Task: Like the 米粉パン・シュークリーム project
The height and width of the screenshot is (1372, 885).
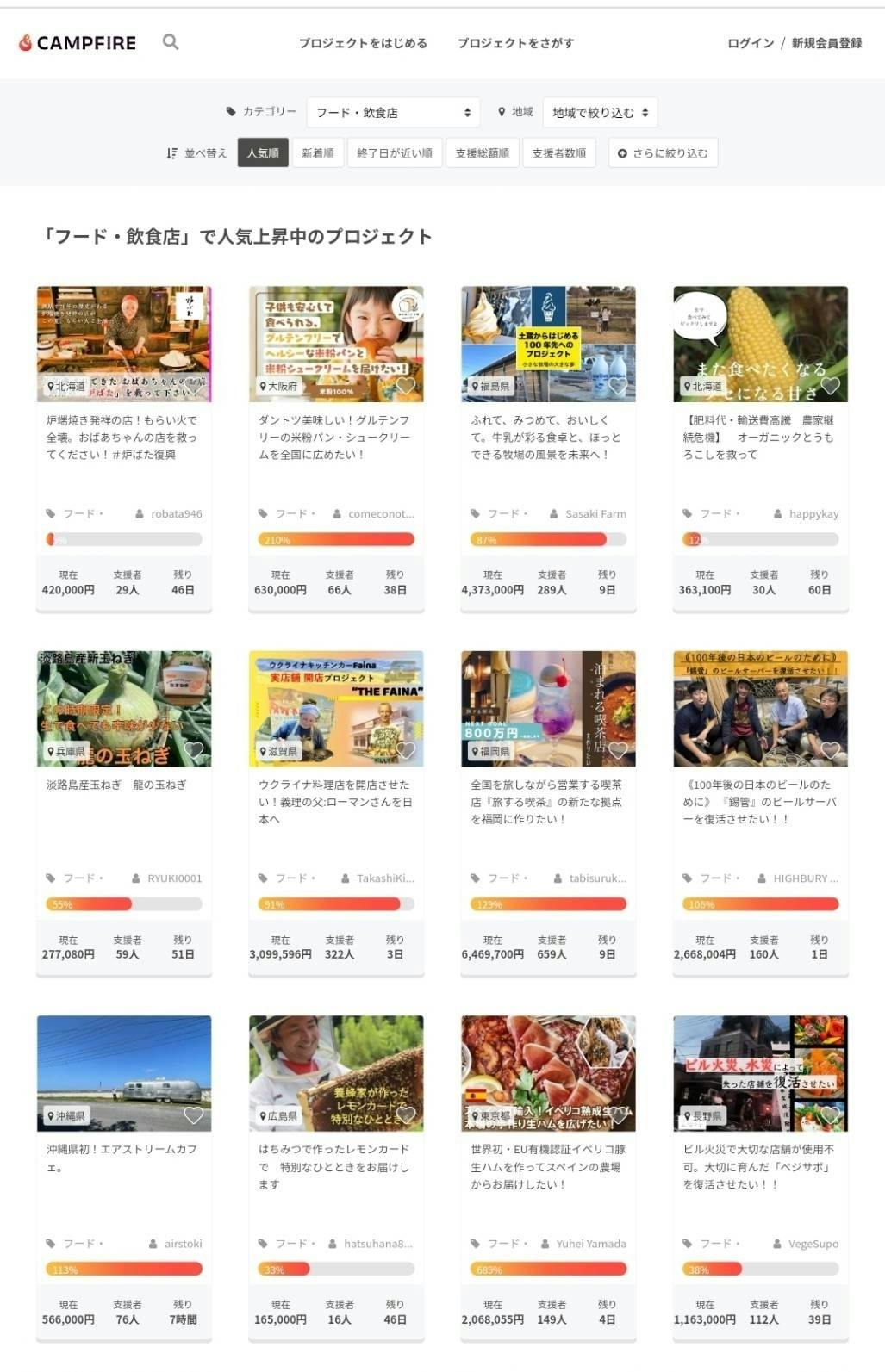Action: (x=406, y=385)
